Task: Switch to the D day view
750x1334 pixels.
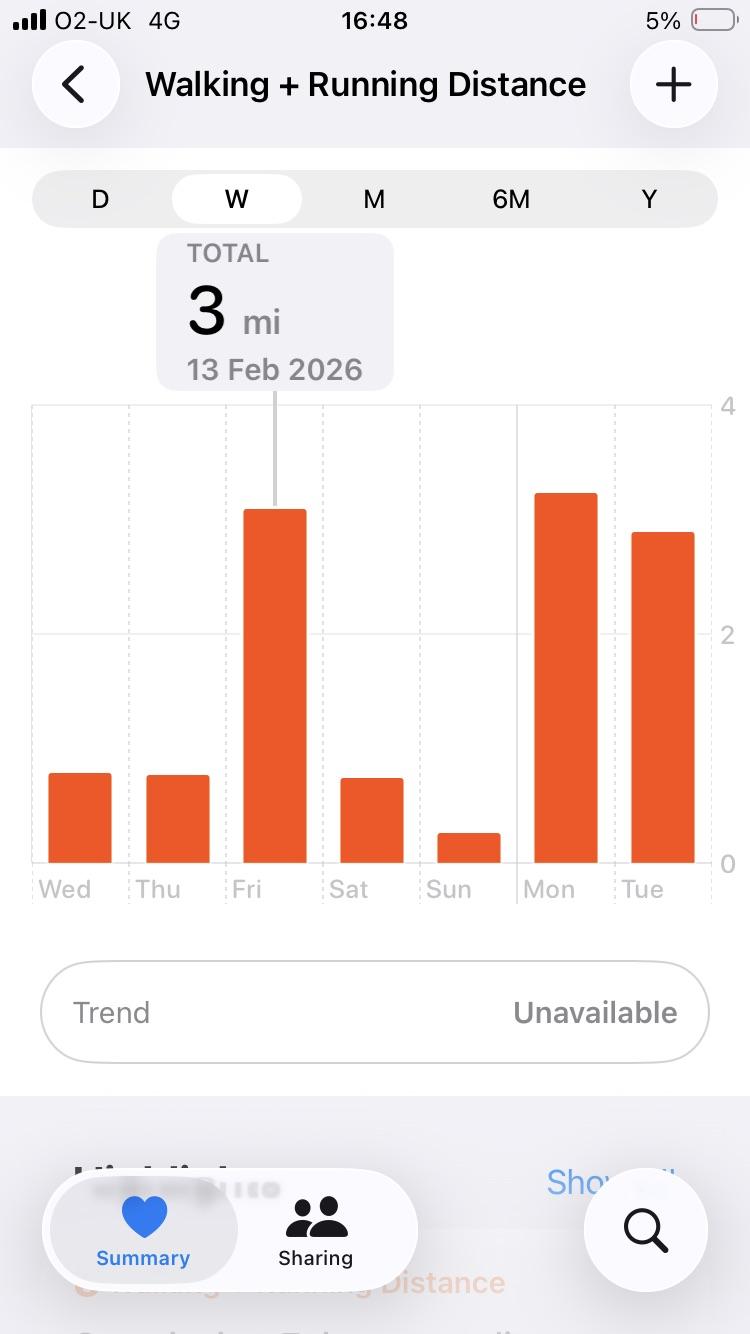Action: [100, 199]
